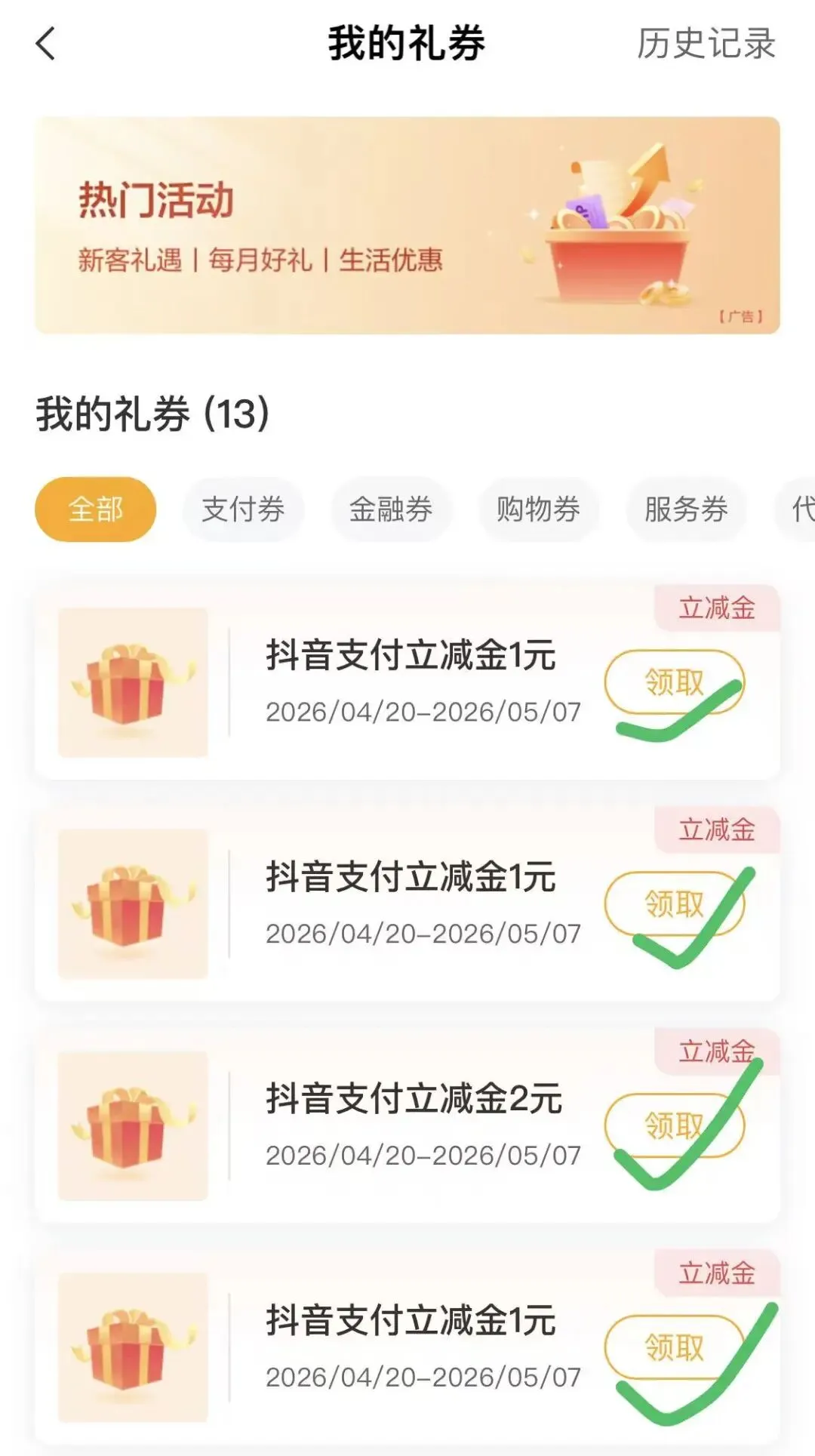815x1456 pixels.
Task: Open the 热门活动 promotional banner
Action: pyautogui.click(x=407, y=225)
